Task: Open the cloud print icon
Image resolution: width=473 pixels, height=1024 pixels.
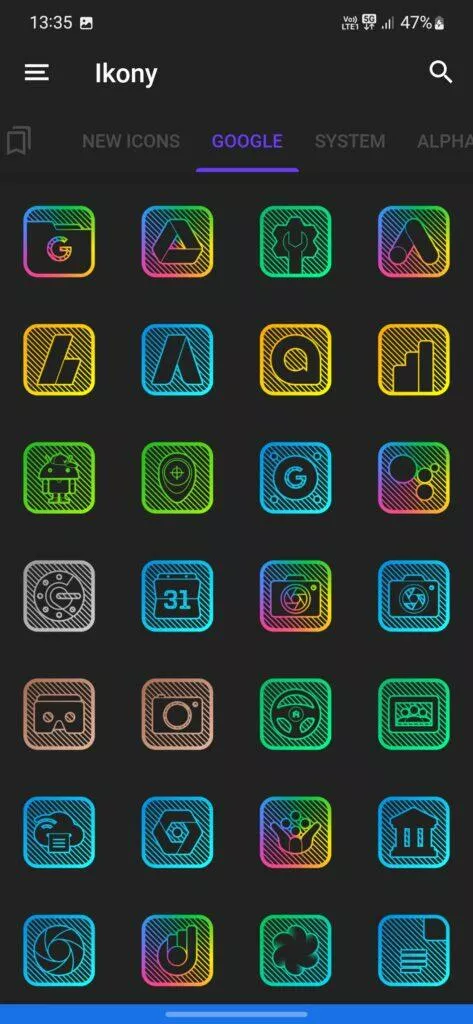Action: click(59, 833)
